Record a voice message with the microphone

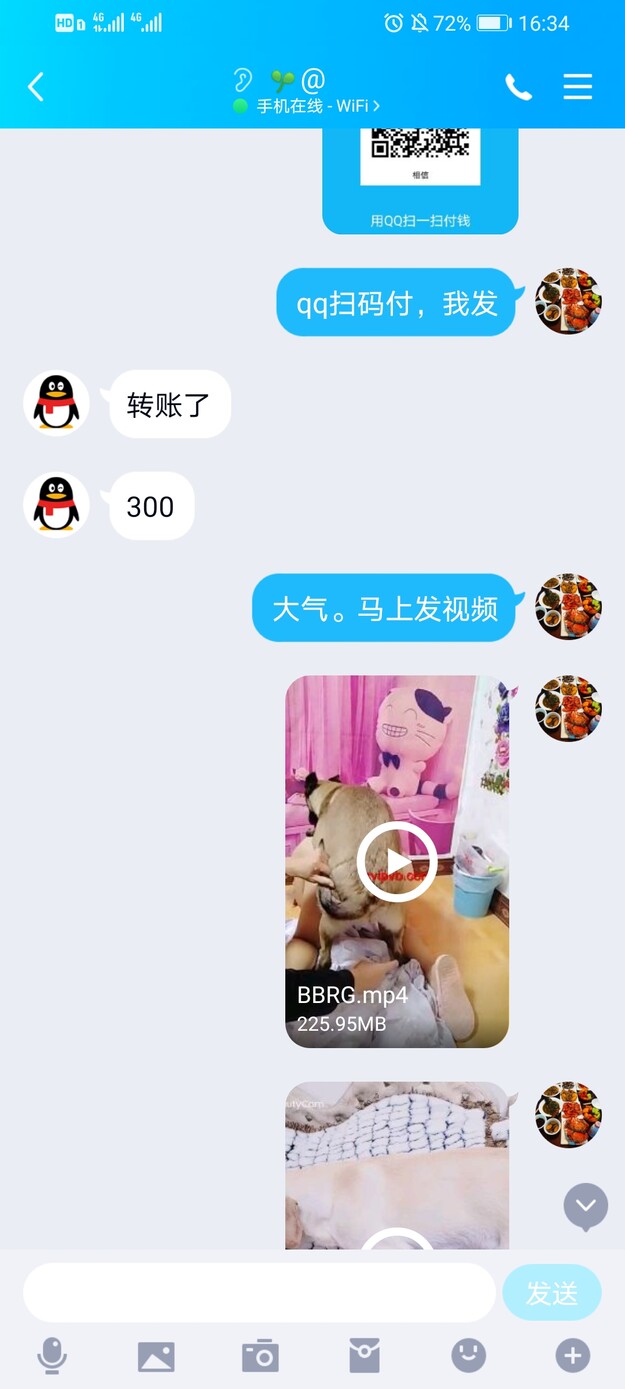point(52,1356)
